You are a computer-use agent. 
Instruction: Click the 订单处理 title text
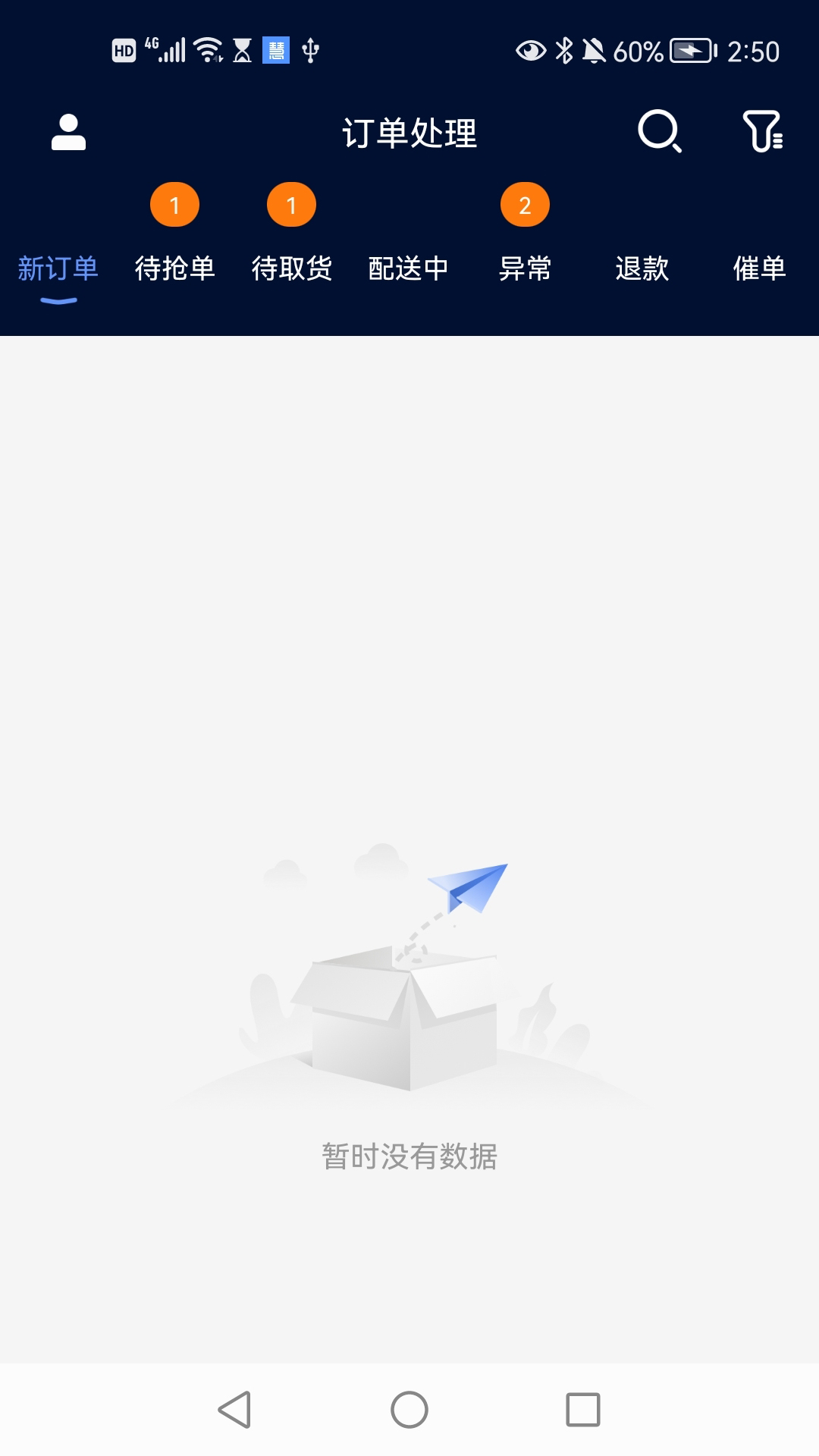coord(409,132)
